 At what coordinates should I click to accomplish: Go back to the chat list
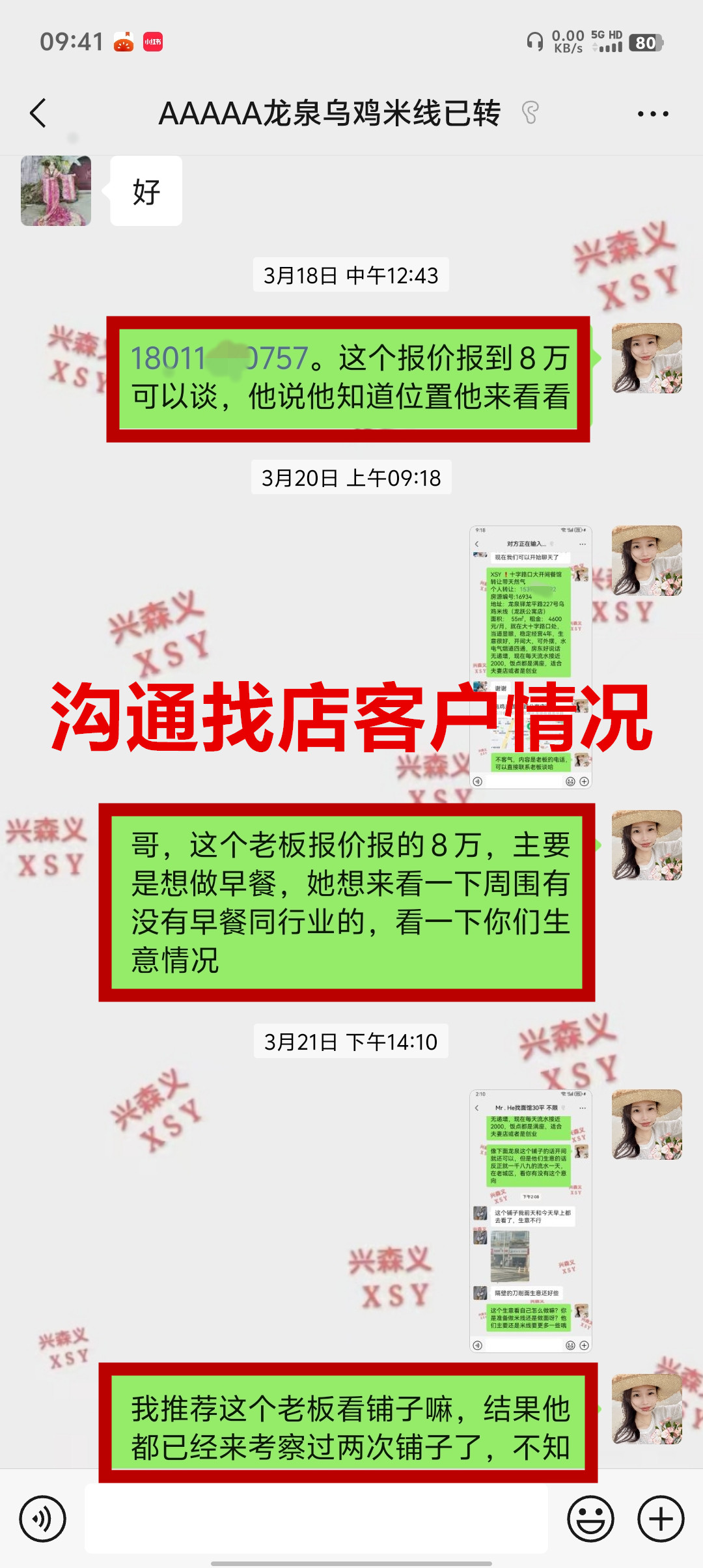[x=38, y=113]
